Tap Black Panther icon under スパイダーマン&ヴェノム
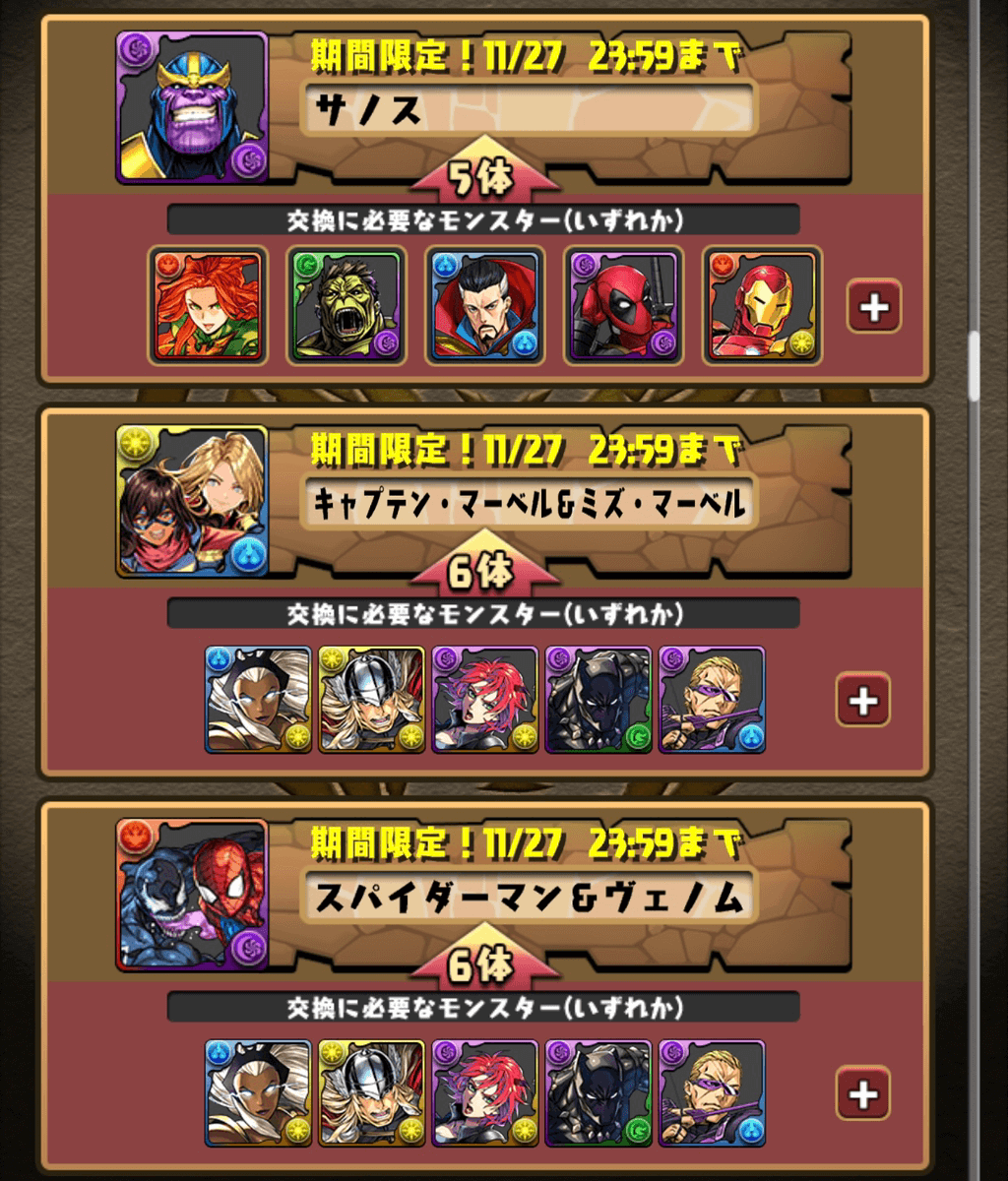The width and height of the screenshot is (1008, 1181). pos(598,1091)
